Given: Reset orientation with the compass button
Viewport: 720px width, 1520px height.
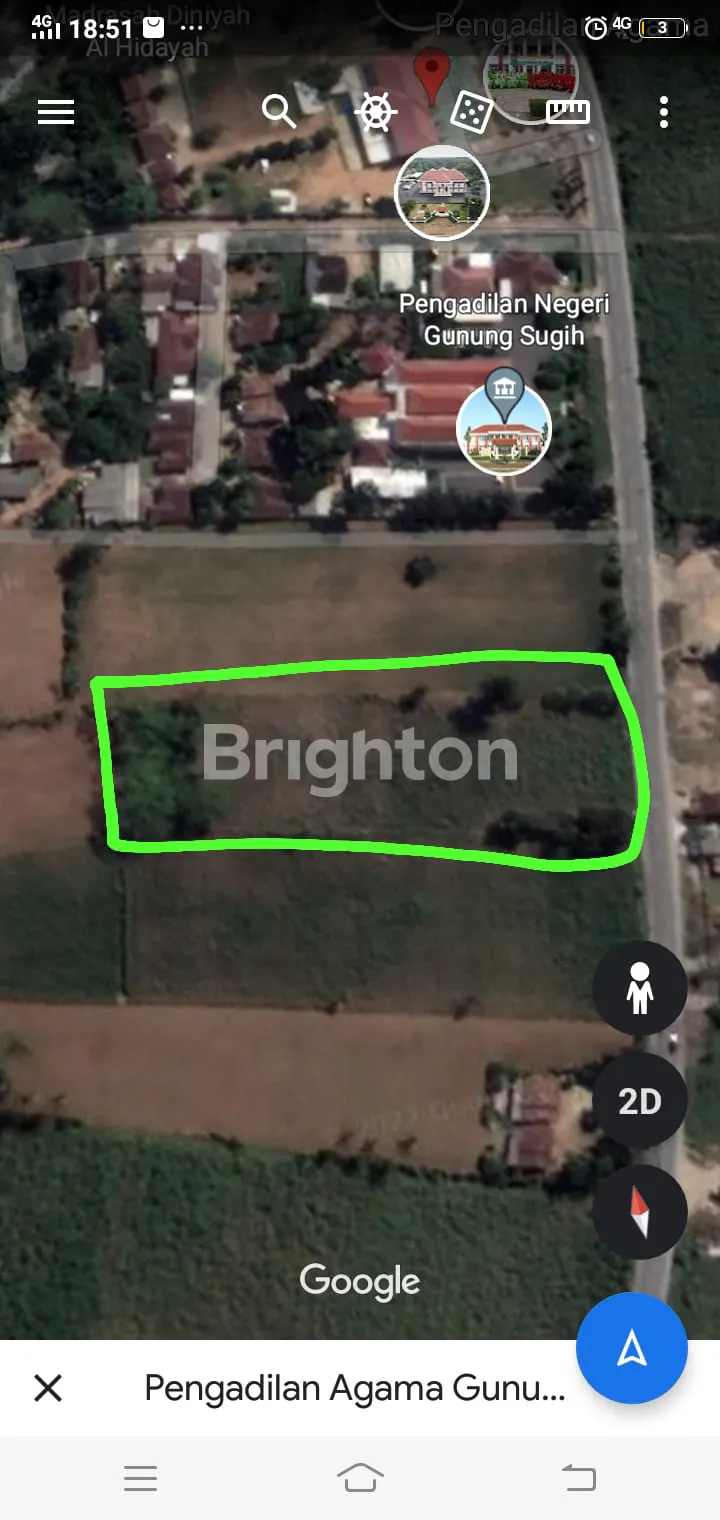Looking at the screenshot, I should [x=639, y=1212].
